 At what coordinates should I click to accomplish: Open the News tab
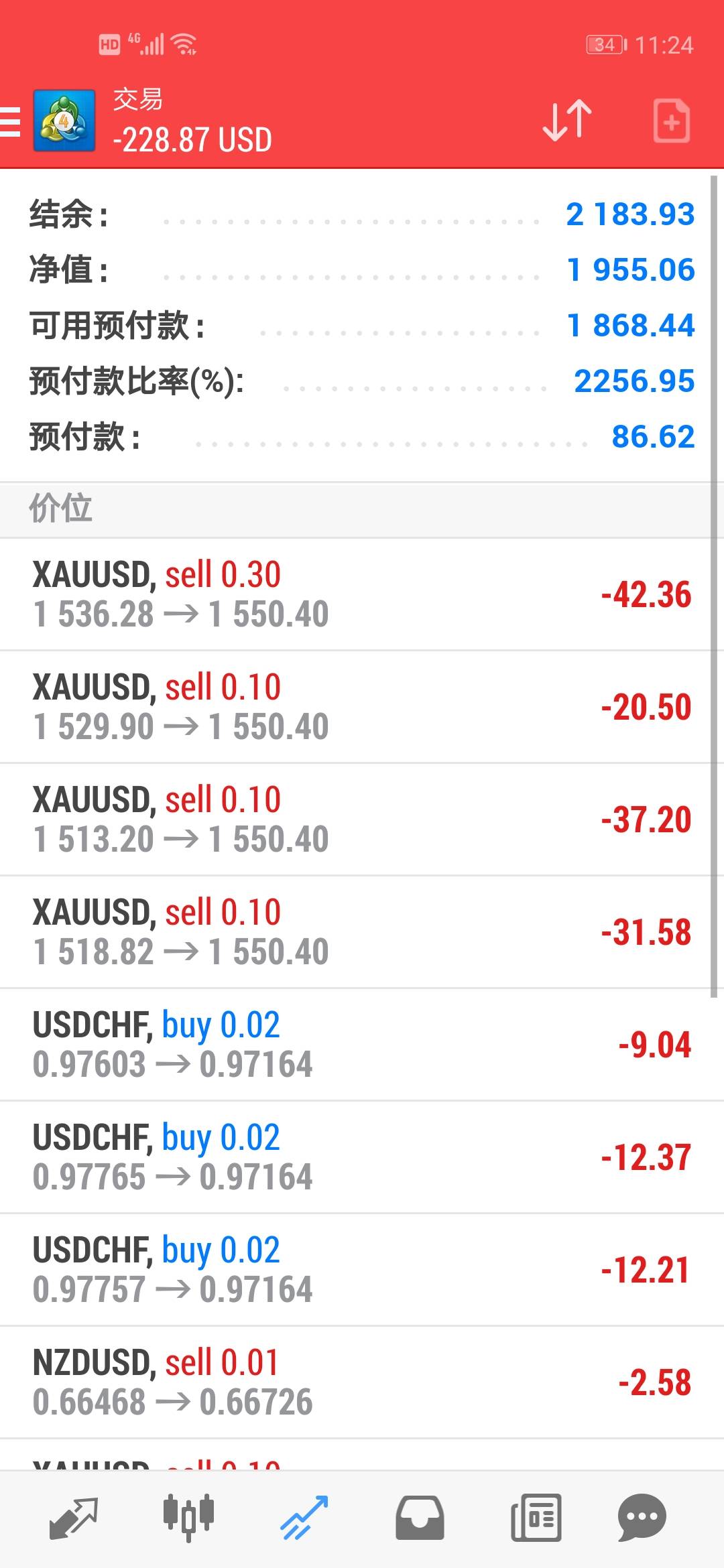536,1518
